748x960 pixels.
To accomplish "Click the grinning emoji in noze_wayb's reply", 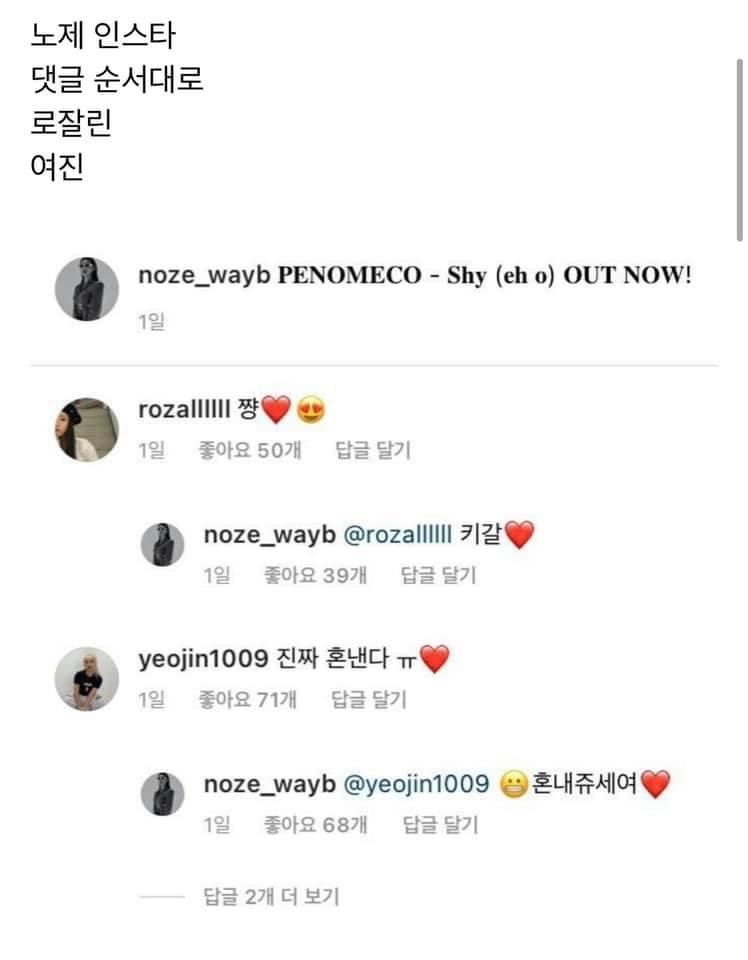I will pyautogui.click(x=511, y=784).
